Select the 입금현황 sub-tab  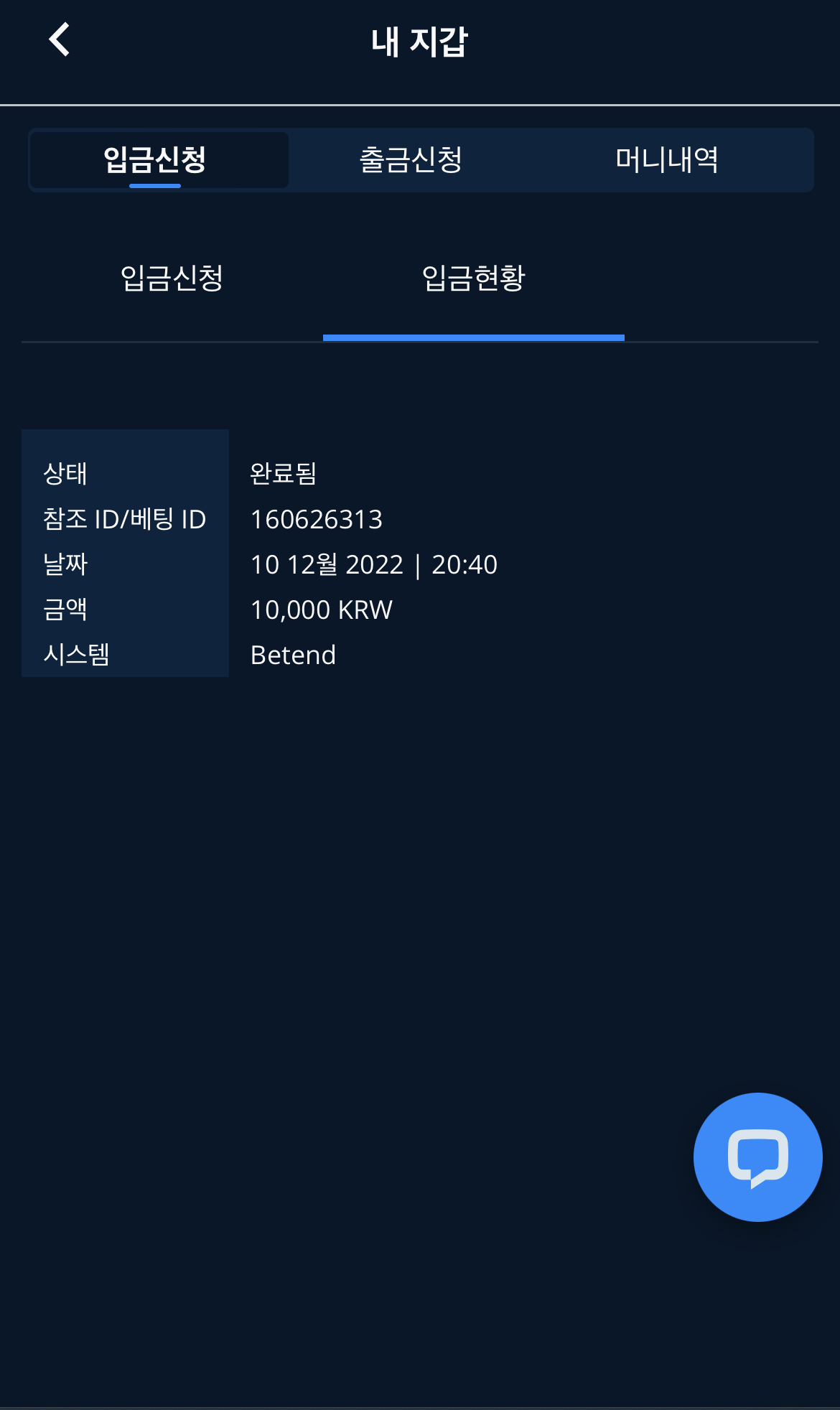[473, 279]
